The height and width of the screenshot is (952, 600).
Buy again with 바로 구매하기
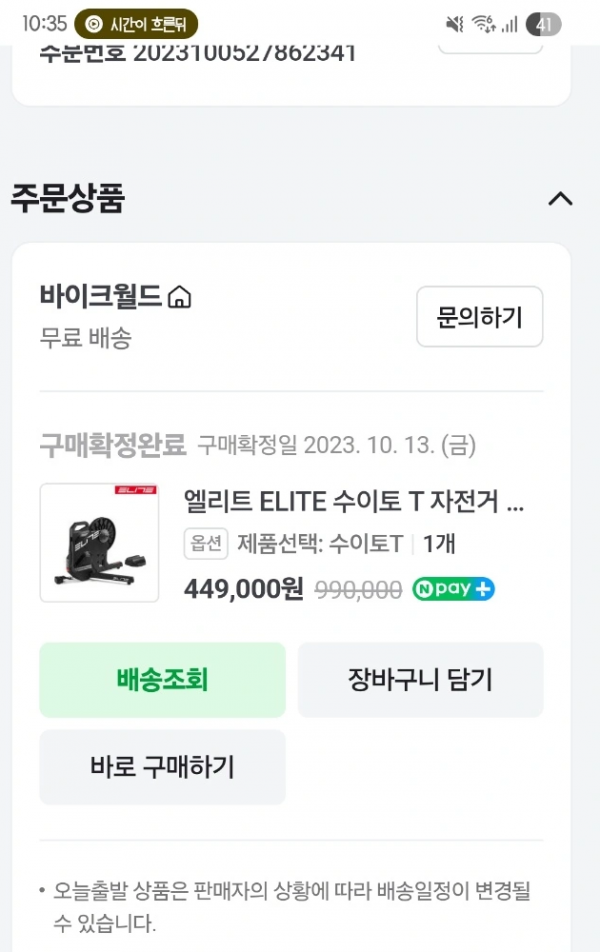pos(162,767)
